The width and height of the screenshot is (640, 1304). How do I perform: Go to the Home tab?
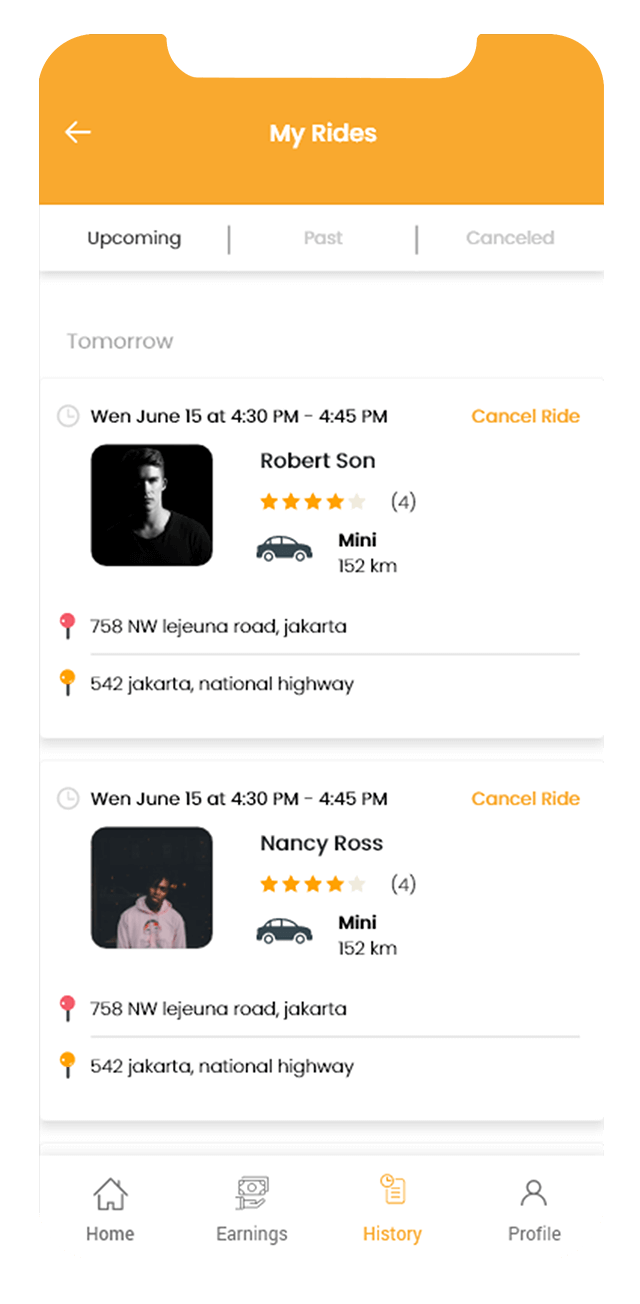coord(110,1209)
